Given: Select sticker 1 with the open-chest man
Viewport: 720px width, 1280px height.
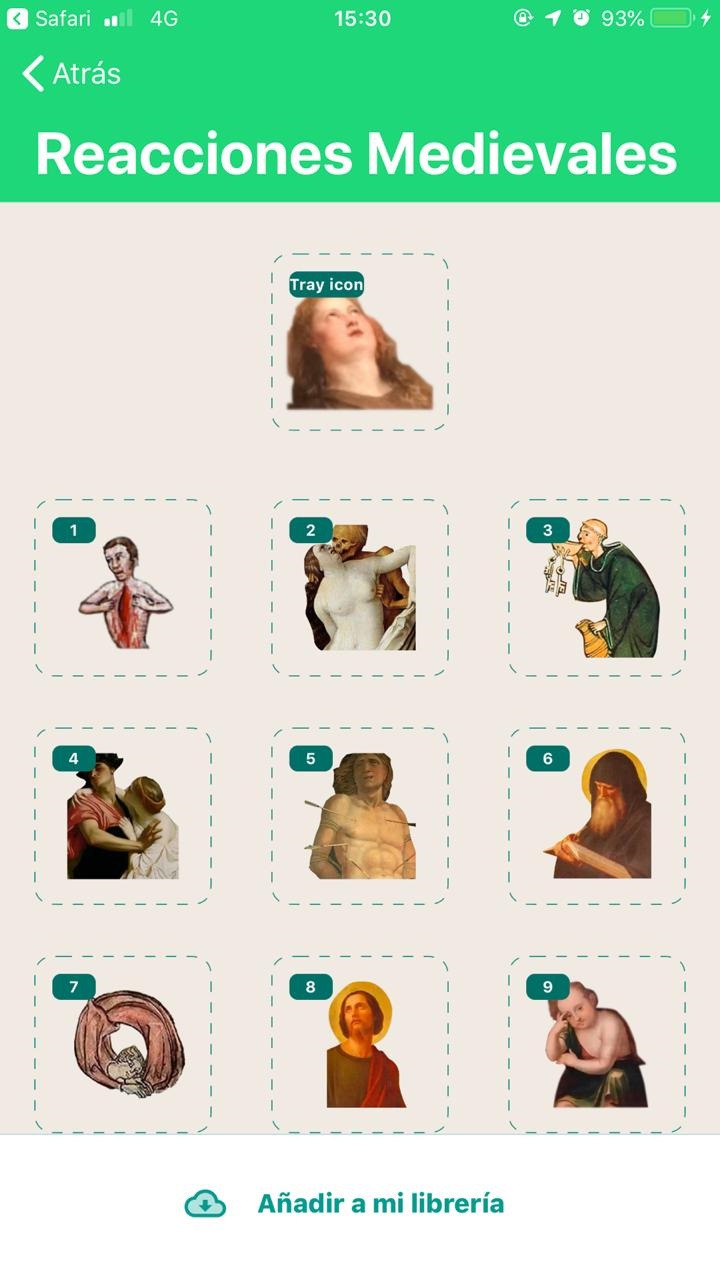Looking at the screenshot, I should (124, 589).
